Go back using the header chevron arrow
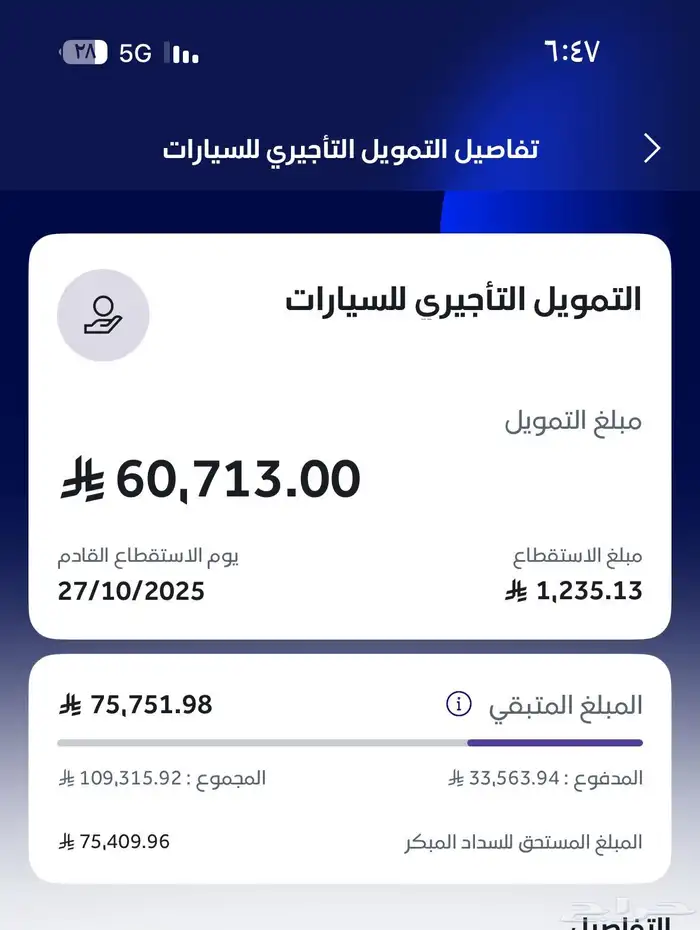The height and width of the screenshot is (930, 700). tap(652, 149)
